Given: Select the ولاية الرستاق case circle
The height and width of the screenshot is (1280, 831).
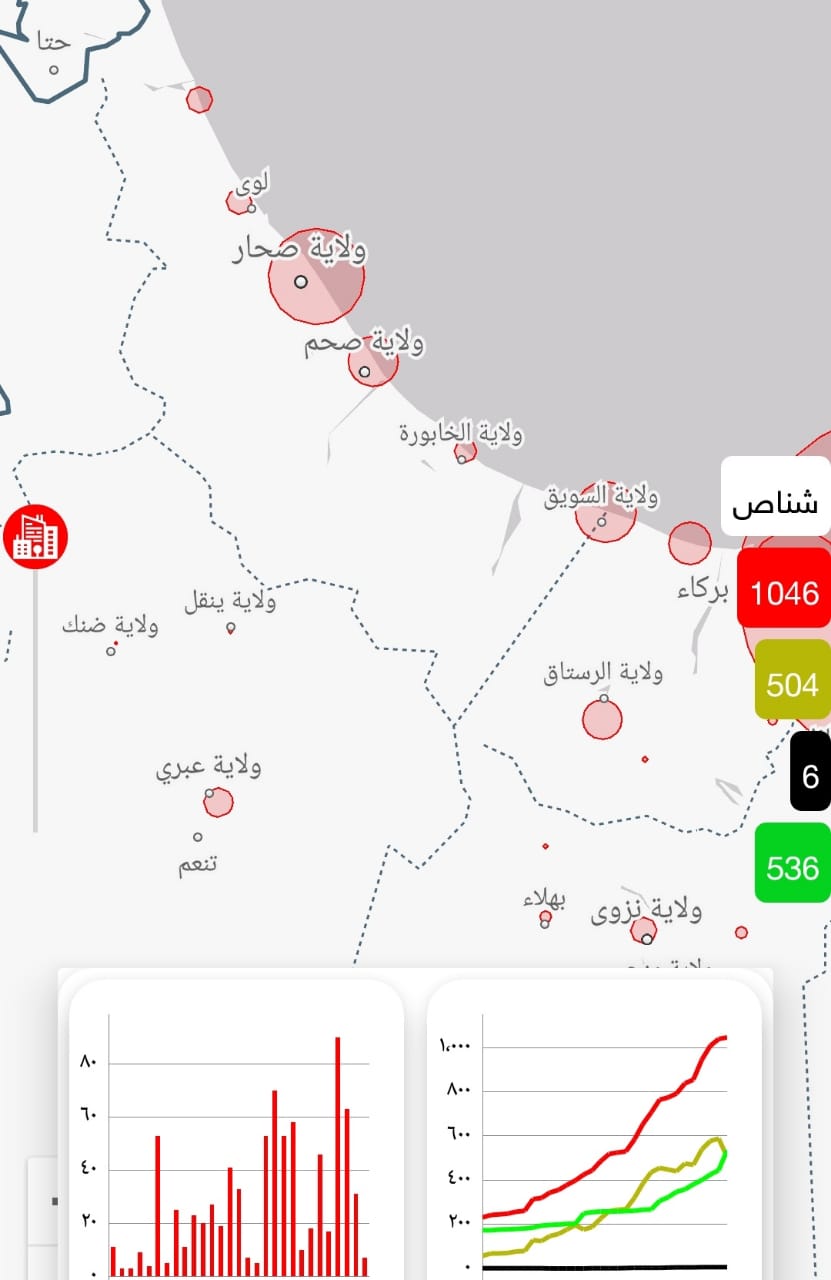Looking at the screenshot, I should (x=602, y=719).
